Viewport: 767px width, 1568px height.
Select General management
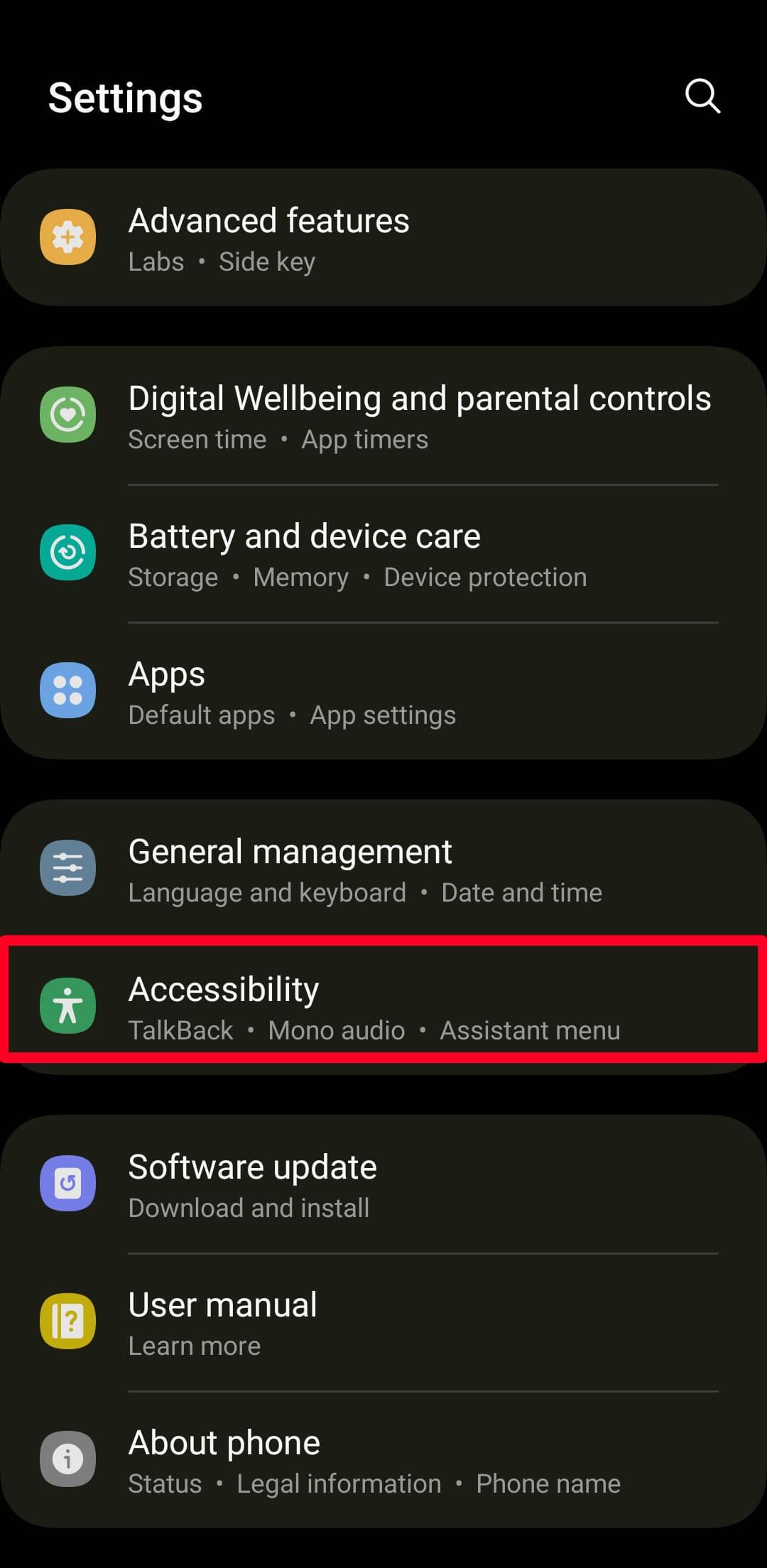click(383, 869)
